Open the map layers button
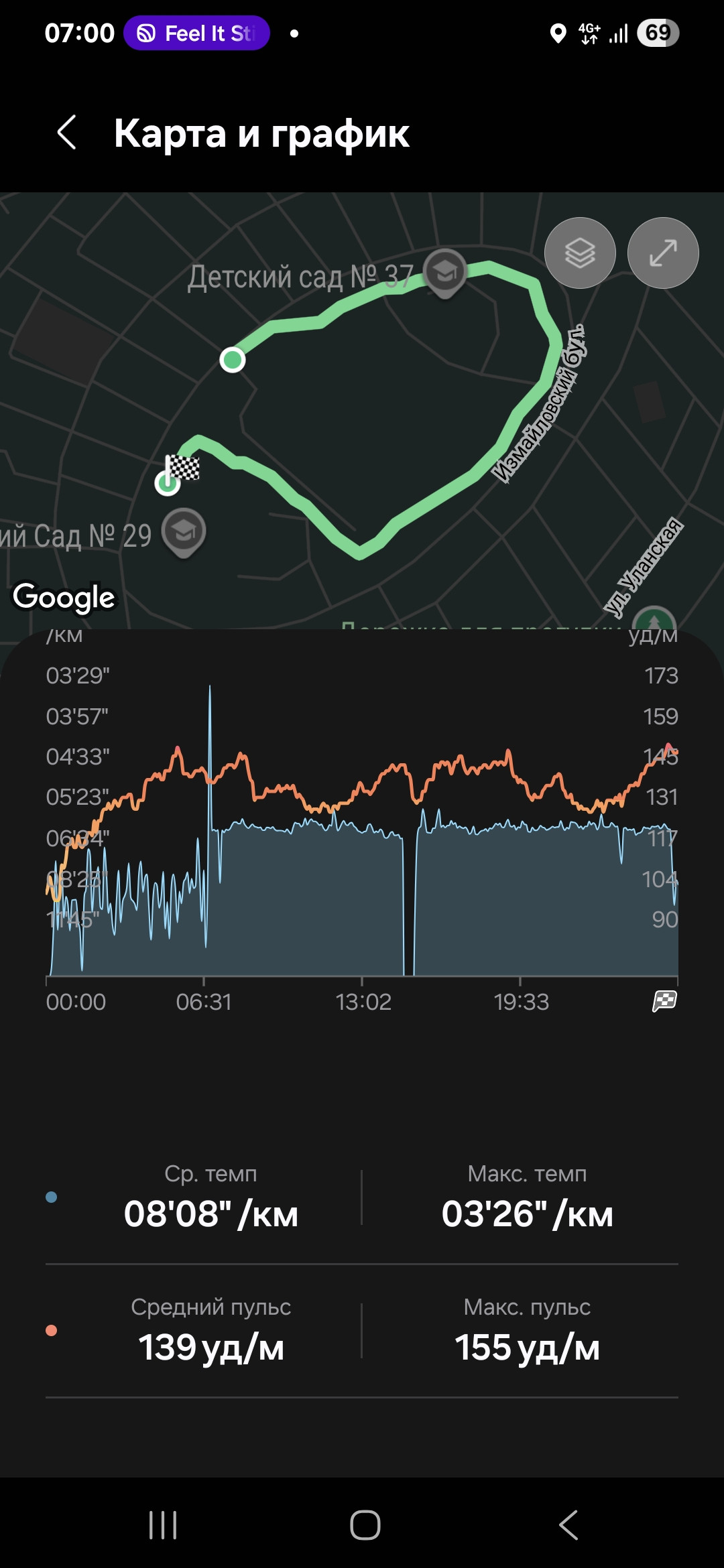Image resolution: width=724 pixels, height=1568 pixels. (580, 253)
